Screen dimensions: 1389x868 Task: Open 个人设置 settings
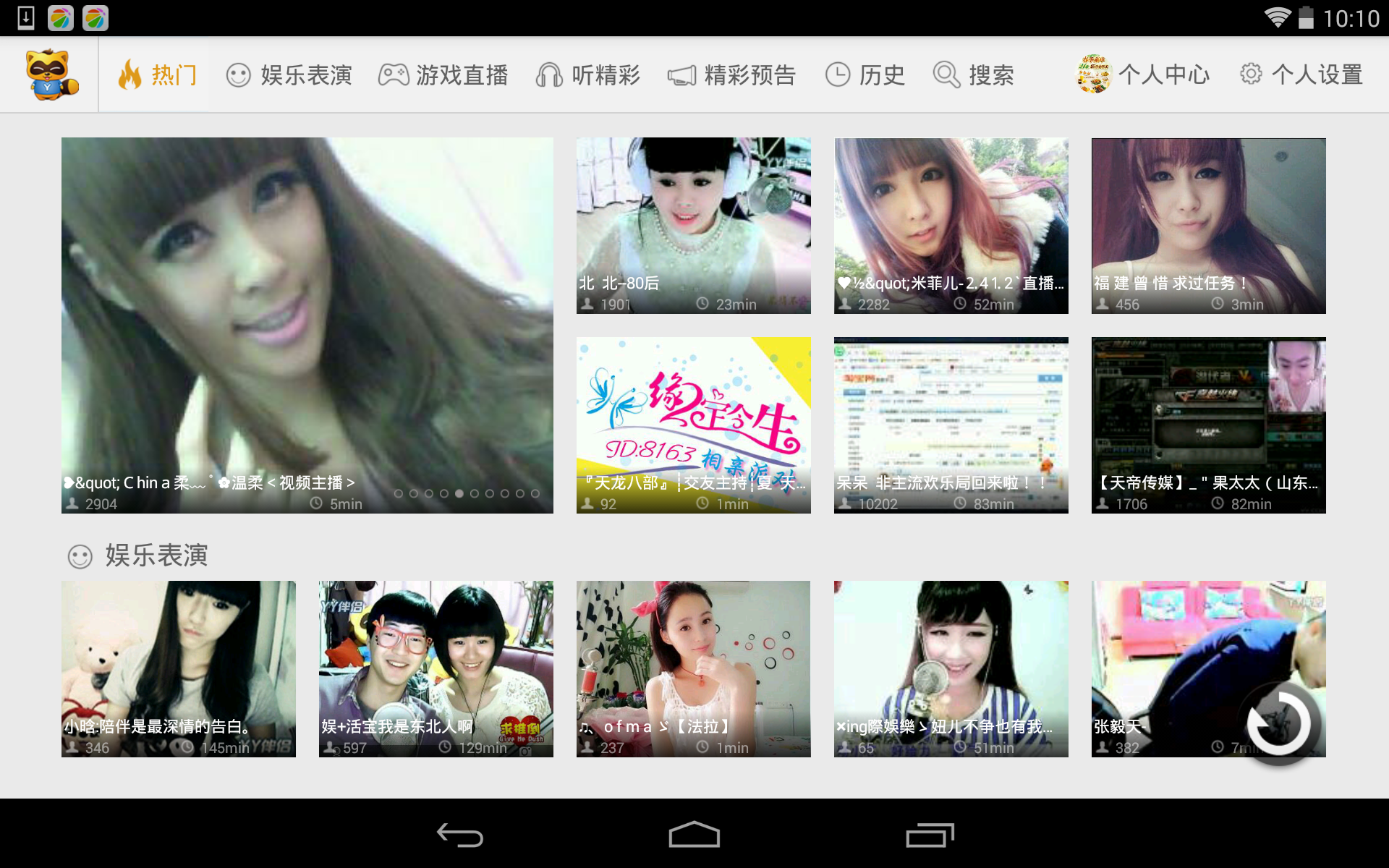pyautogui.click(x=1301, y=75)
